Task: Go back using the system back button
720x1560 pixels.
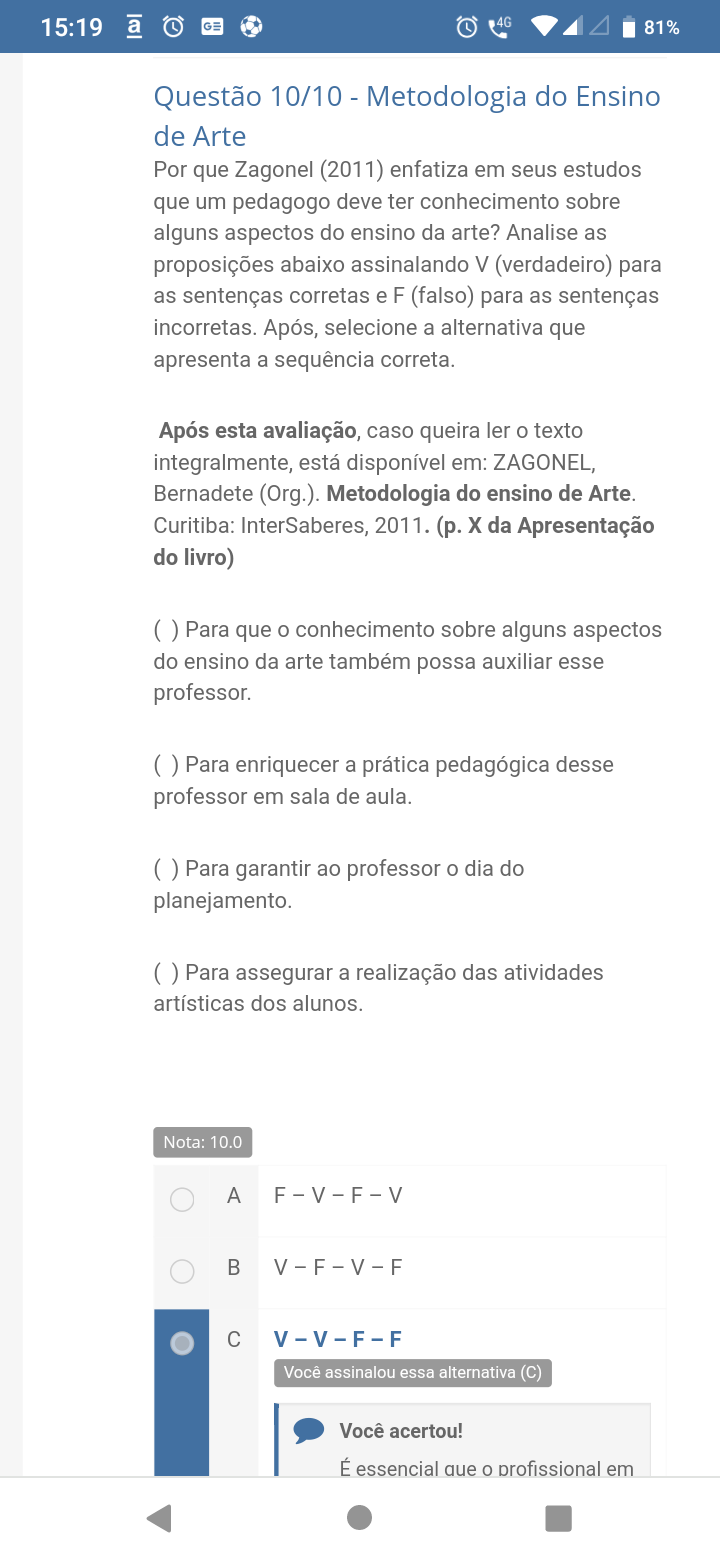Action: [x=159, y=1518]
